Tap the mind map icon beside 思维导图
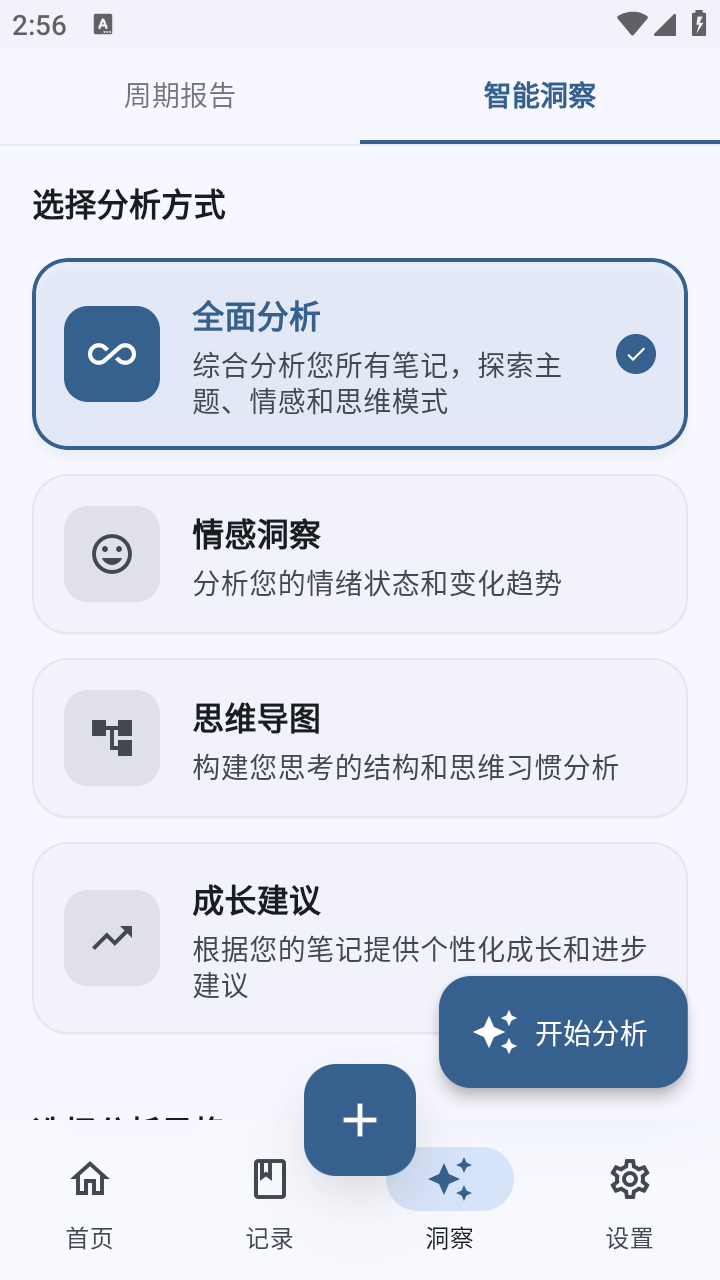720x1280 pixels. coord(111,738)
